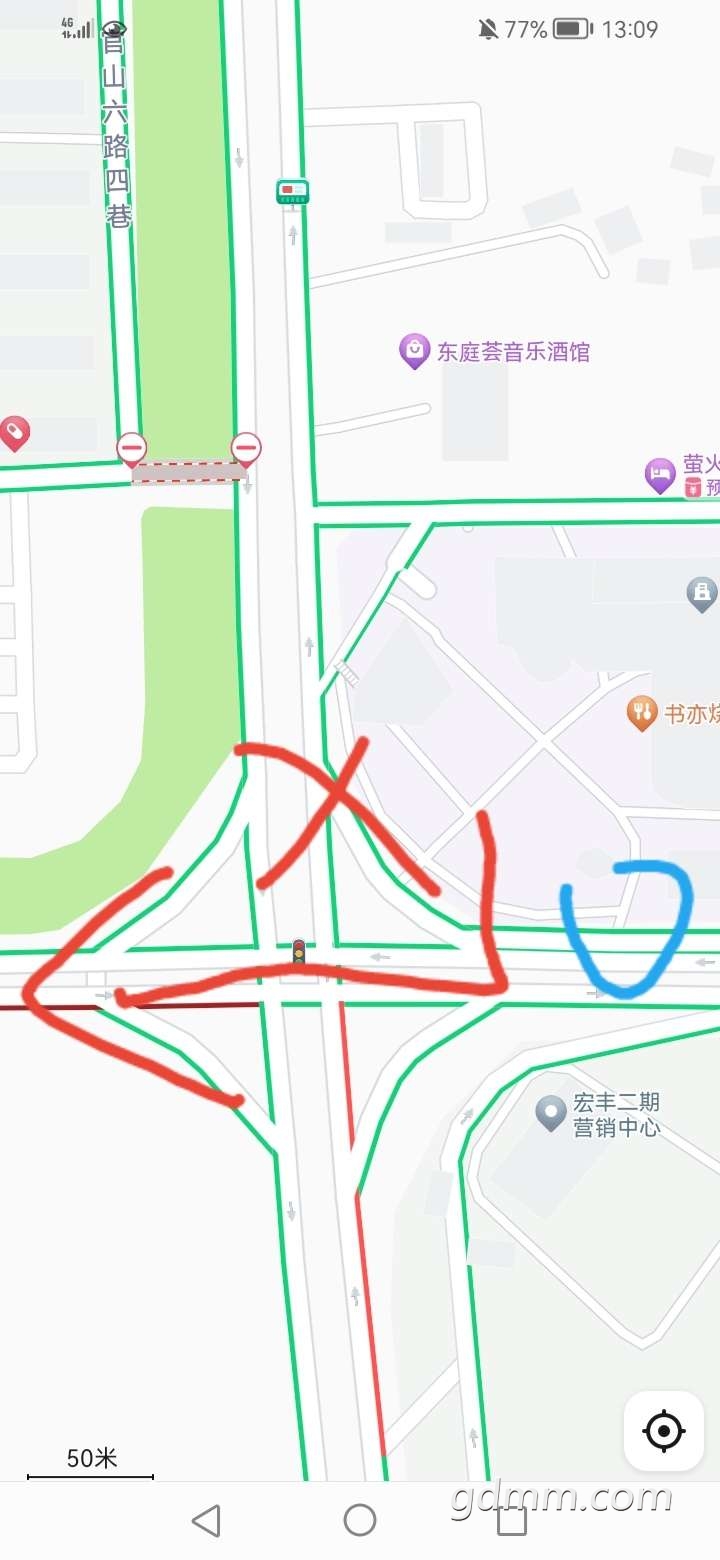Open the 书亦烧 restaurant marker
Image resolution: width=720 pixels, height=1560 pixels.
click(642, 714)
